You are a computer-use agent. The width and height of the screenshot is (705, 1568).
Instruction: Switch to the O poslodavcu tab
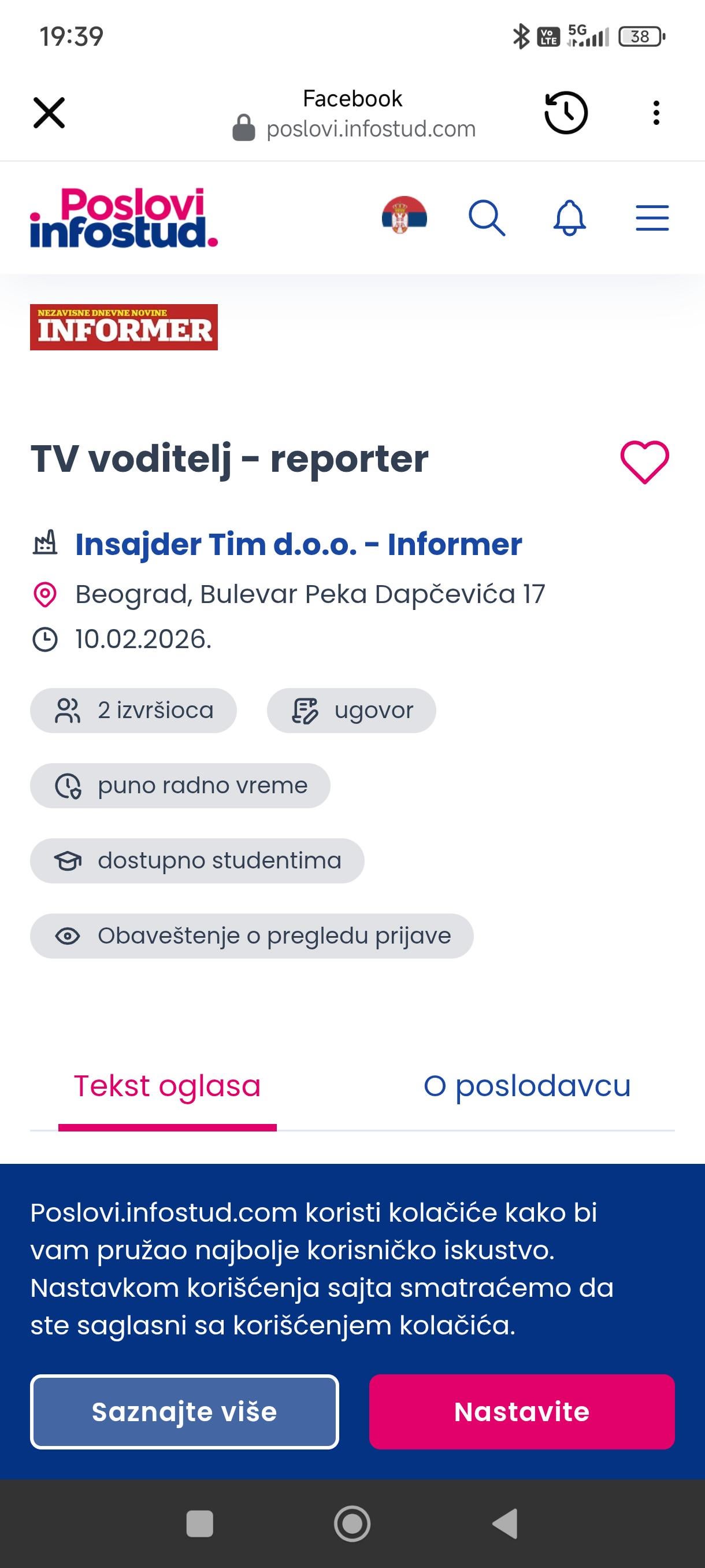[x=527, y=1086]
